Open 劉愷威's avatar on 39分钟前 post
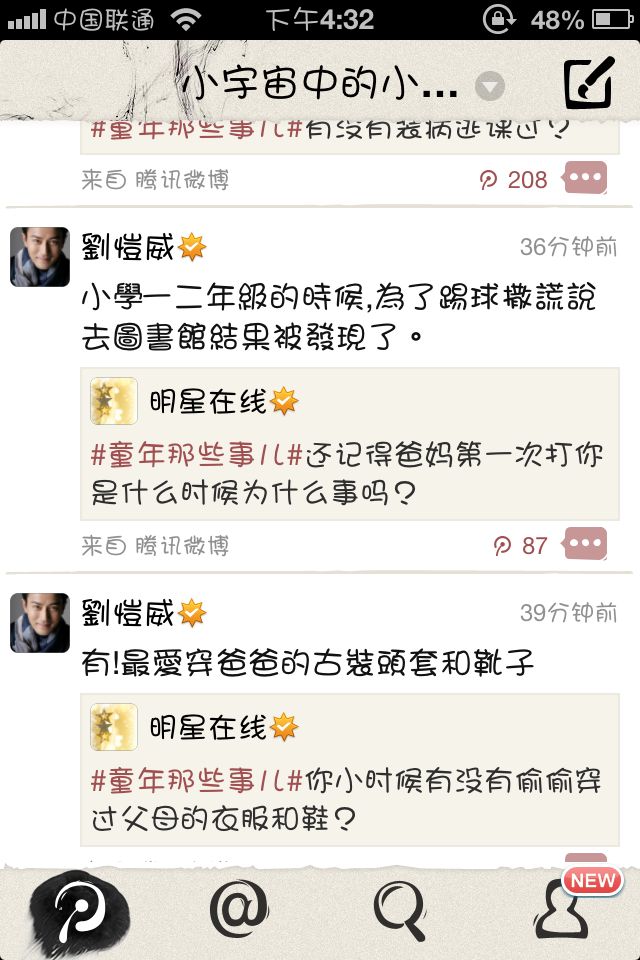Viewport: 640px width, 960px height. click(x=40, y=623)
